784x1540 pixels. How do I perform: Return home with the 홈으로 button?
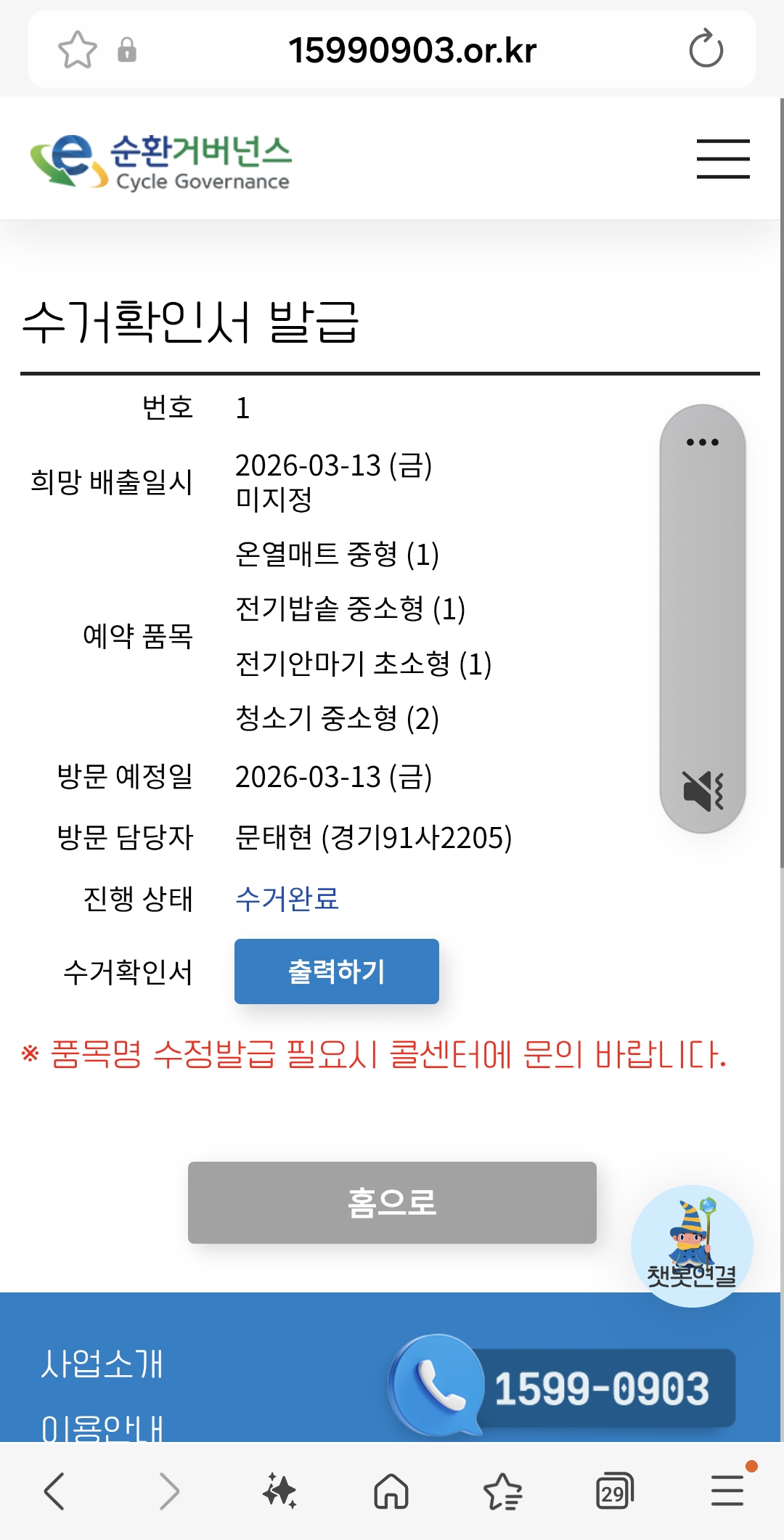pyautogui.click(x=392, y=1202)
